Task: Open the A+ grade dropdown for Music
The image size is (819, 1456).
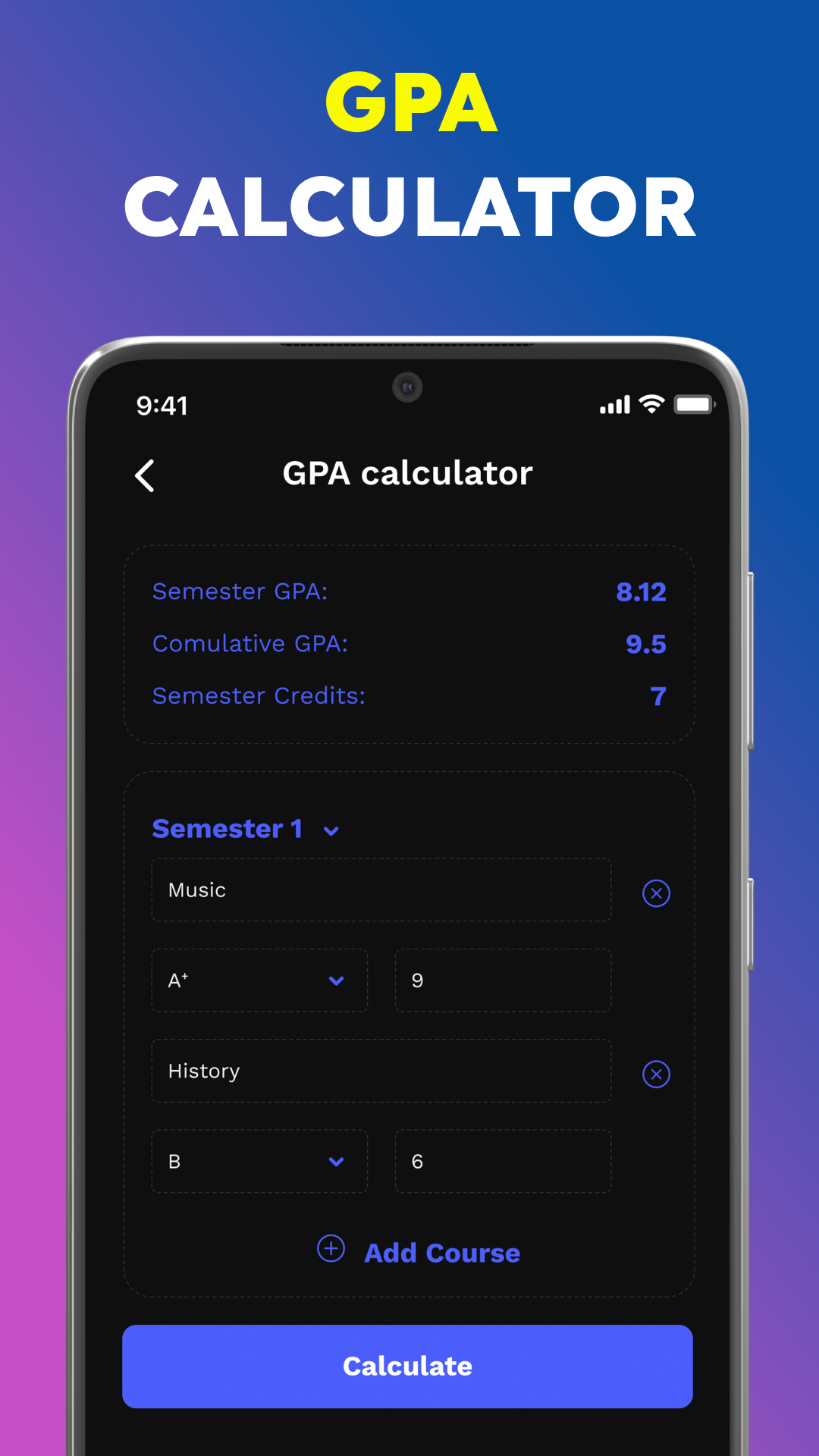Action: 337,981
